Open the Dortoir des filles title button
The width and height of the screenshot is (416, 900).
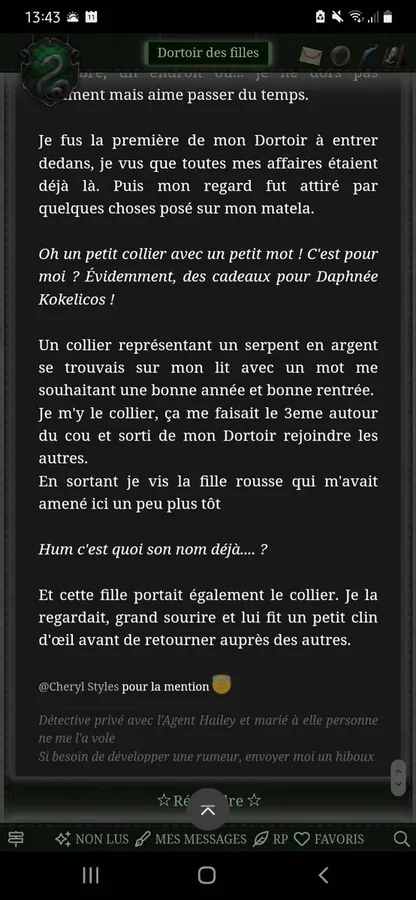coord(208,53)
